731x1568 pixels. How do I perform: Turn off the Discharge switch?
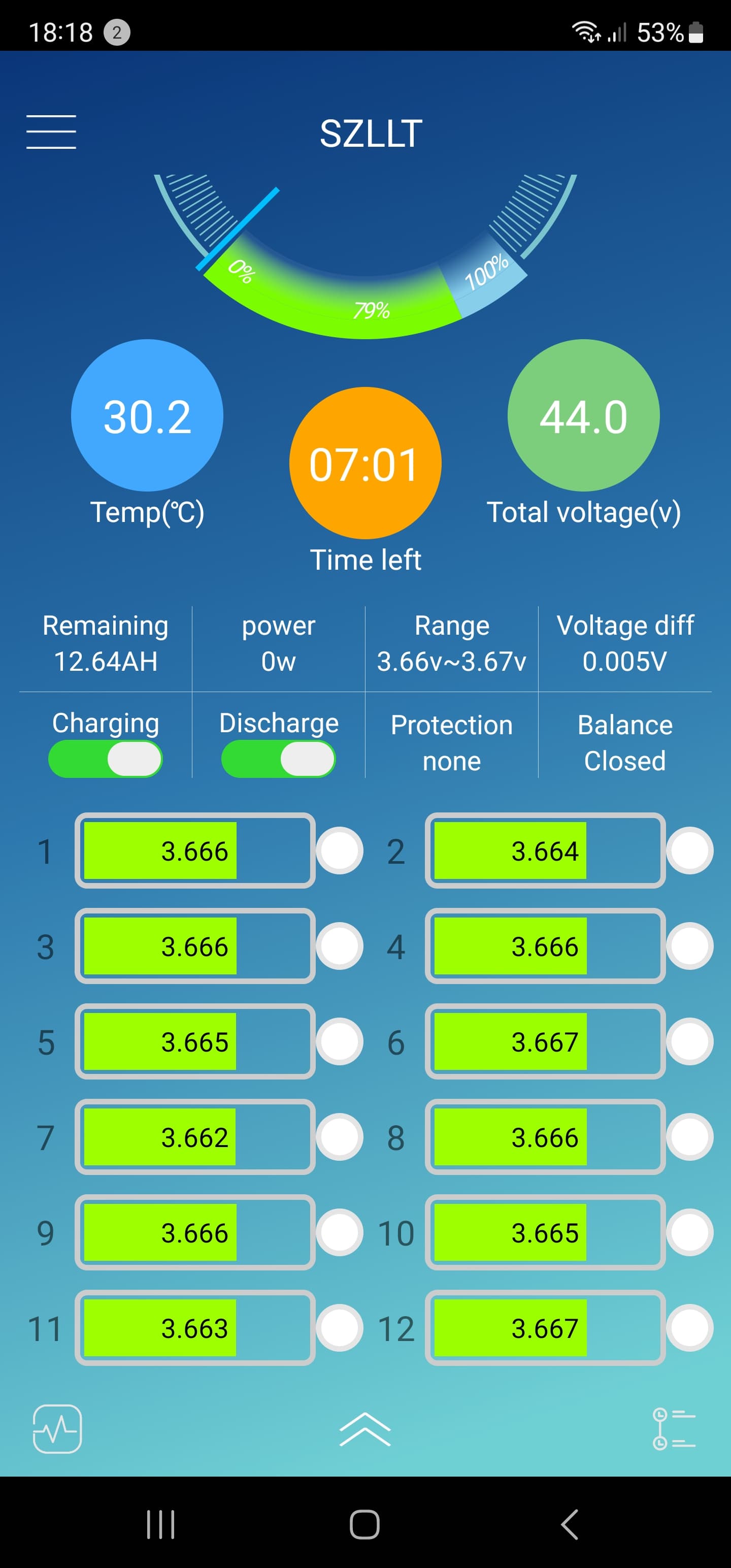pyautogui.click(x=278, y=759)
